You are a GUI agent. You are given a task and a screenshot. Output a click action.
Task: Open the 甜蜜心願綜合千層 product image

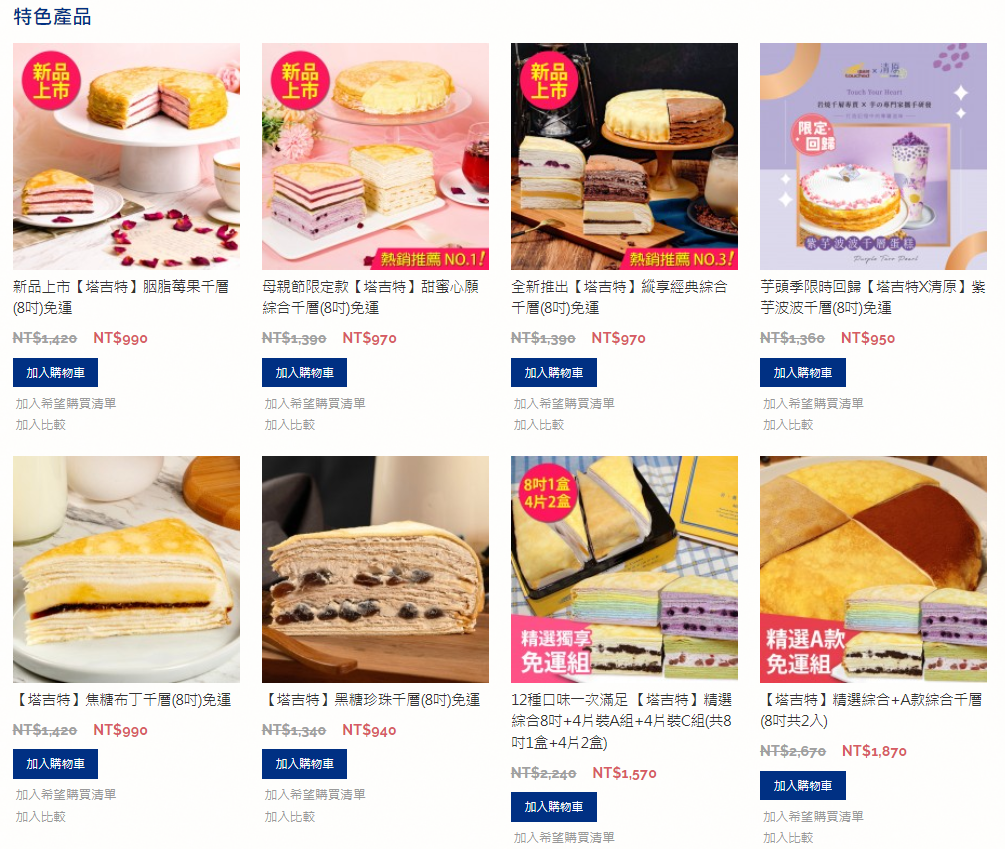tap(375, 156)
